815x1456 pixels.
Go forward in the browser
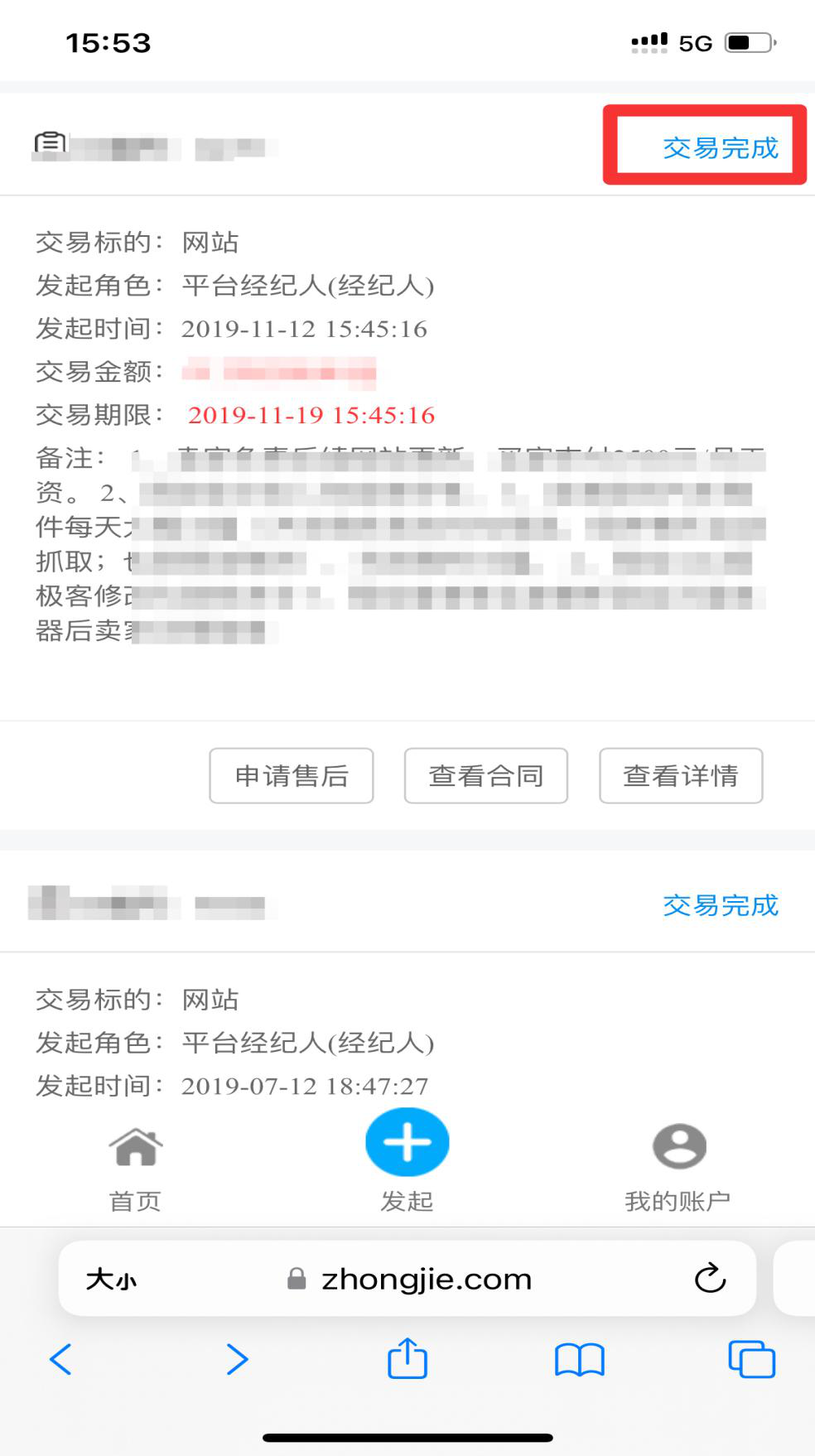tap(237, 1359)
